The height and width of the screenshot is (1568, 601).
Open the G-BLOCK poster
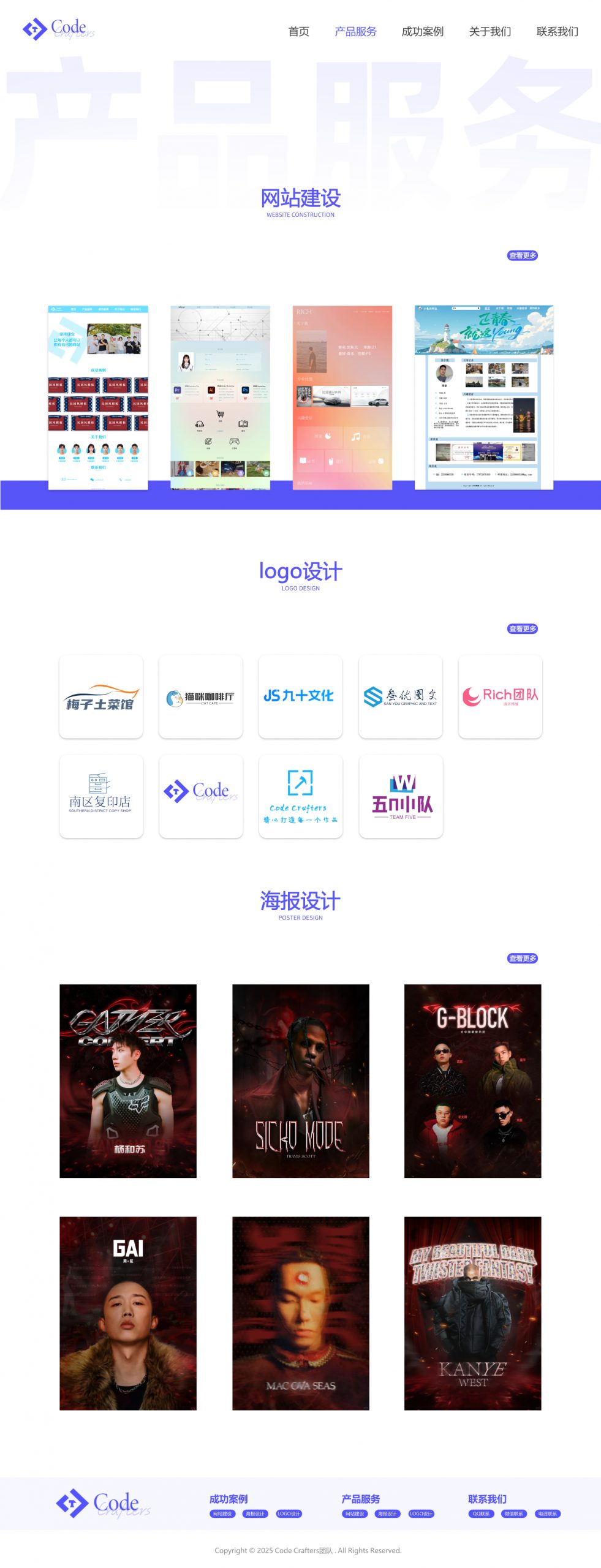tap(472, 1080)
